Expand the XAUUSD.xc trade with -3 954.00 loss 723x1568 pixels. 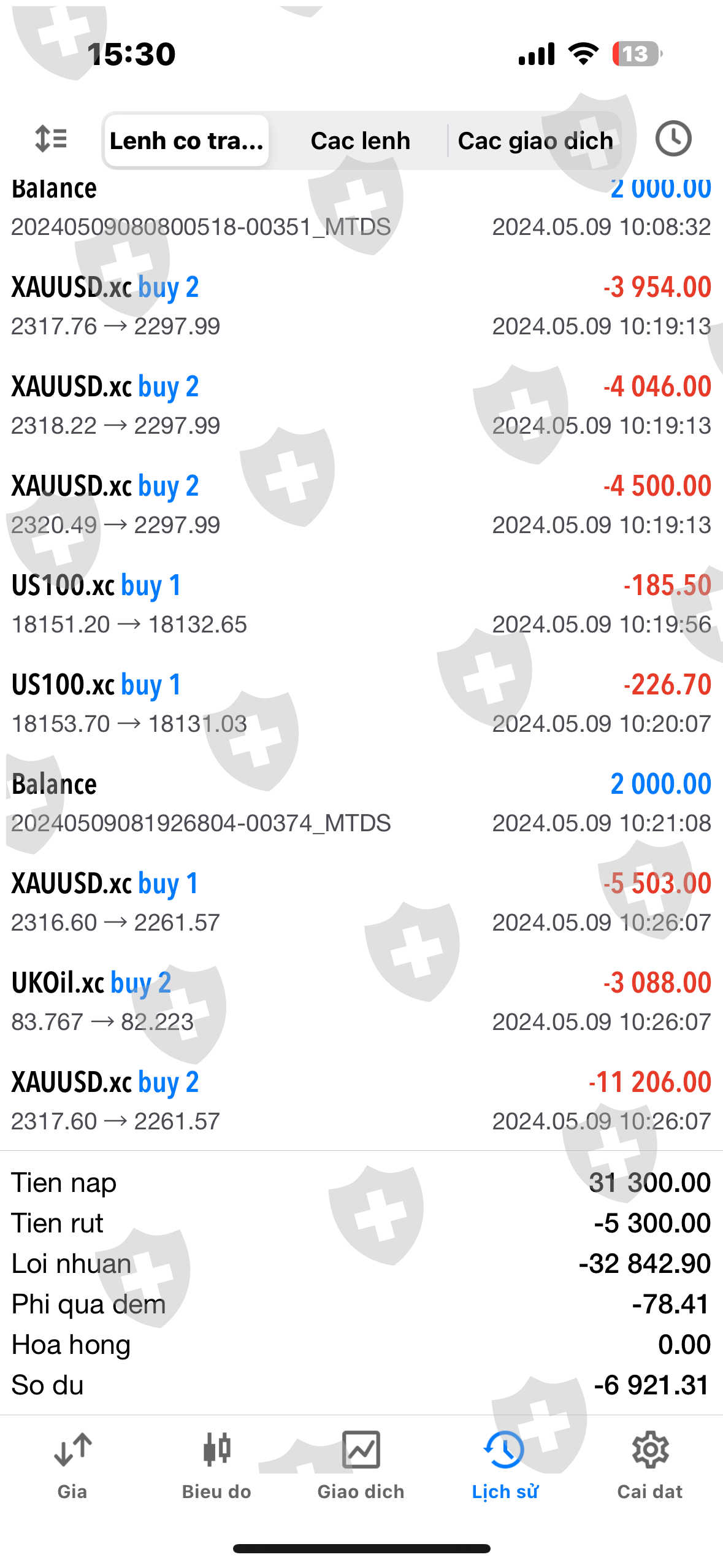pyautogui.click(x=361, y=306)
